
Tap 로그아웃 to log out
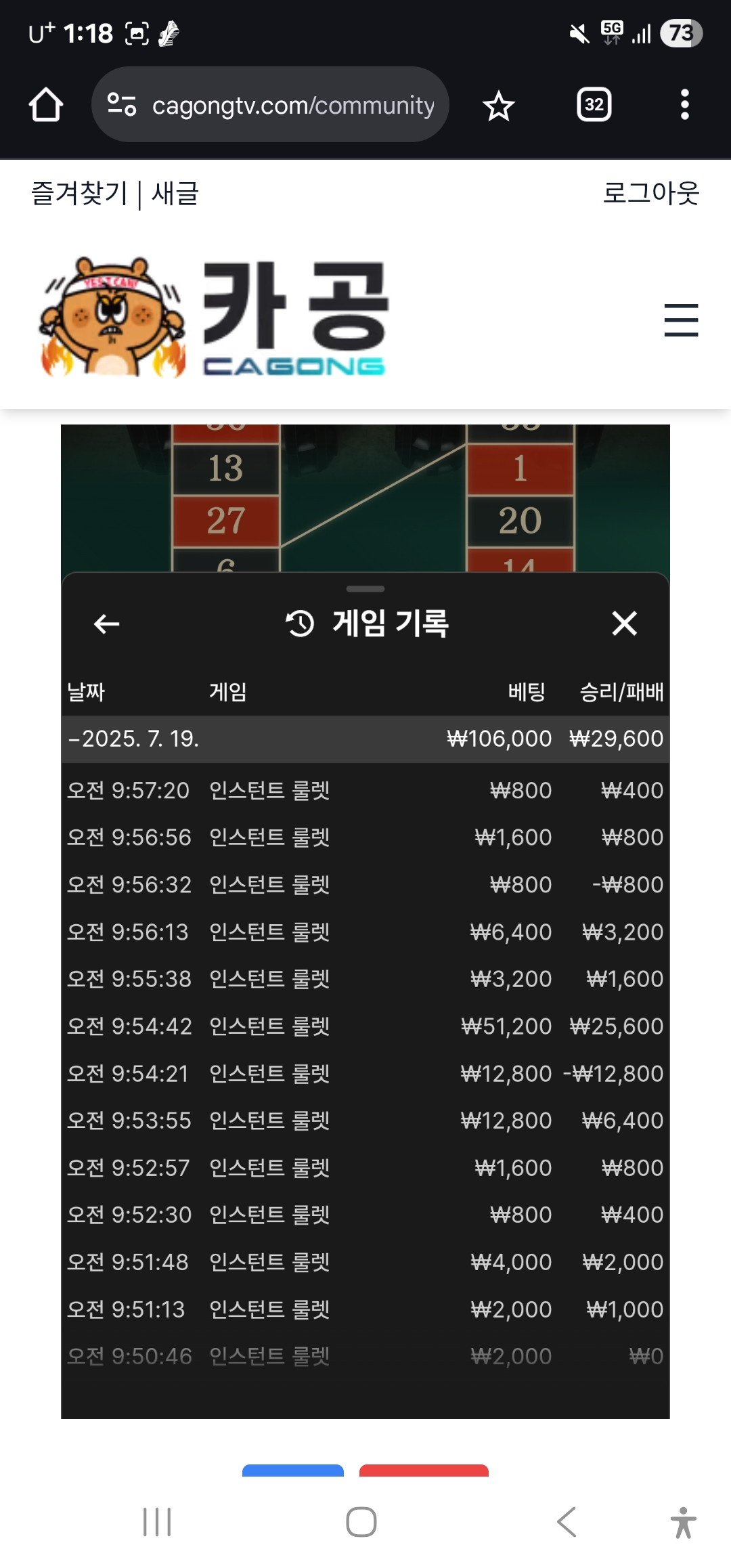click(x=650, y=194)
